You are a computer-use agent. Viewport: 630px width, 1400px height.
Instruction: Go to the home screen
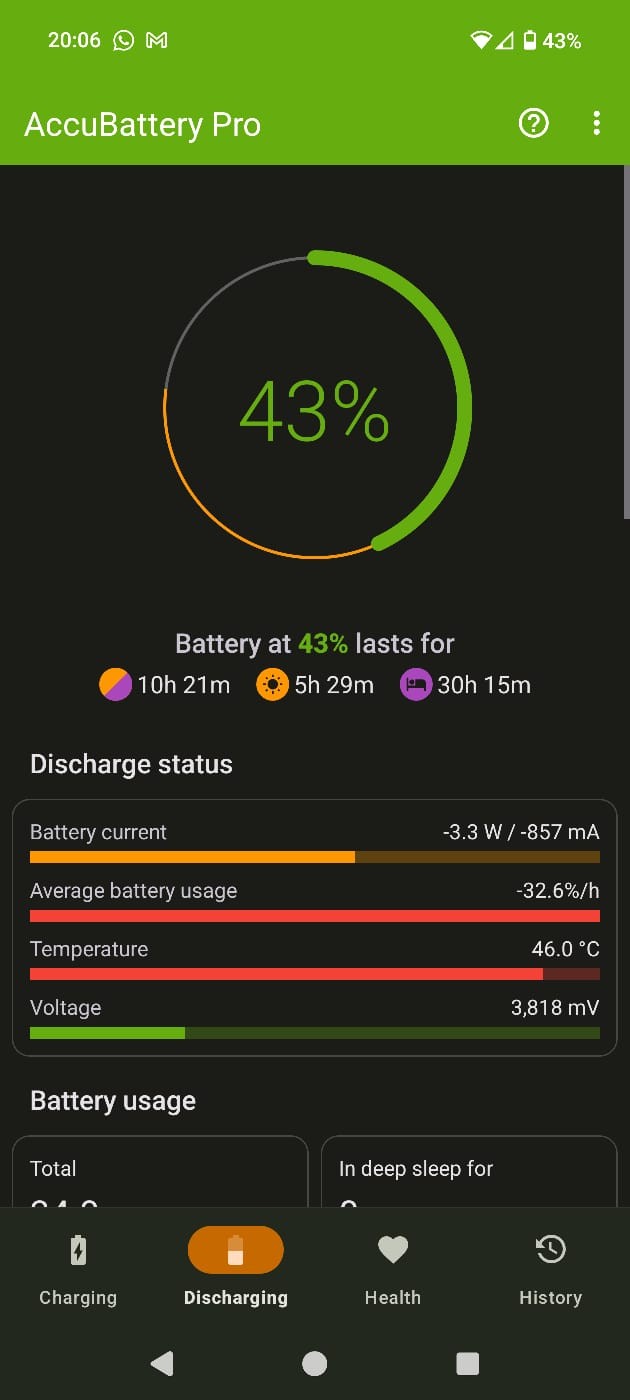click(315, 1363)
